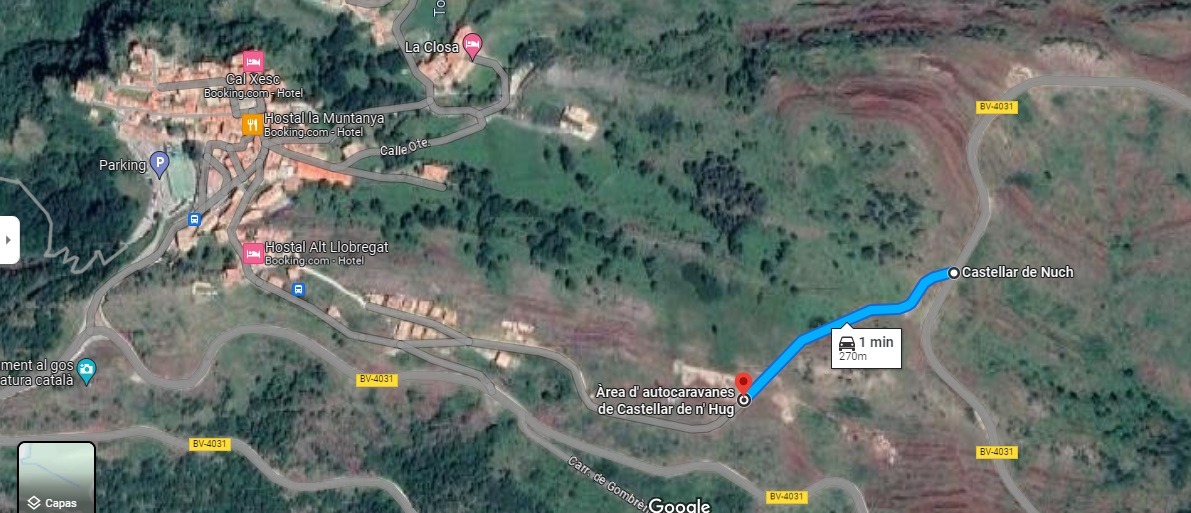
Task: Select the Hostal la Muntanya restaurant marker
Action: pos(252,125)
